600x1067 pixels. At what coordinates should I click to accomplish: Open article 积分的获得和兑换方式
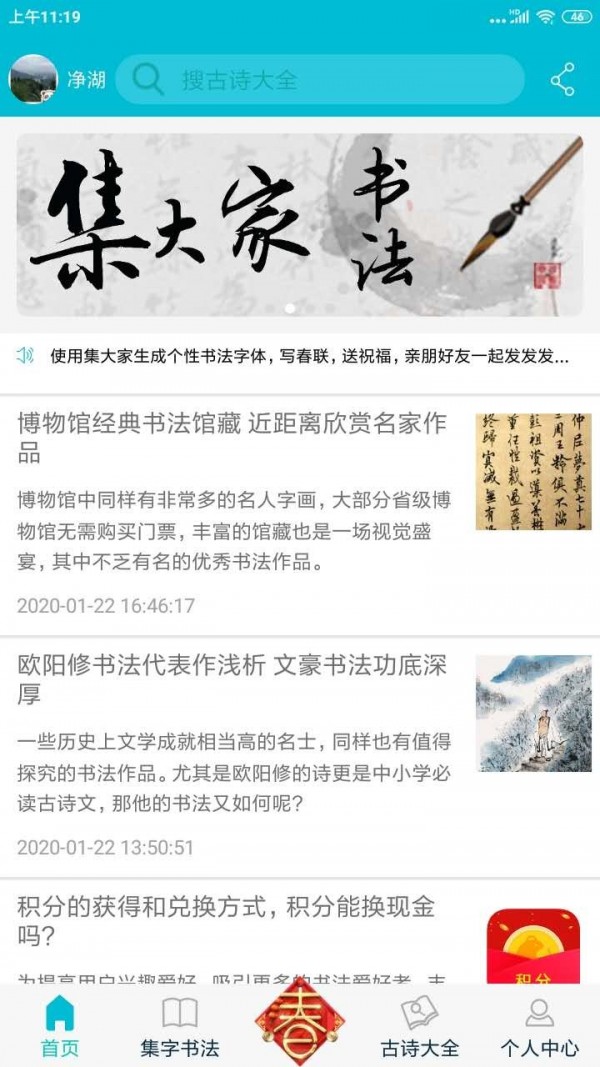(x=300, y=932)
